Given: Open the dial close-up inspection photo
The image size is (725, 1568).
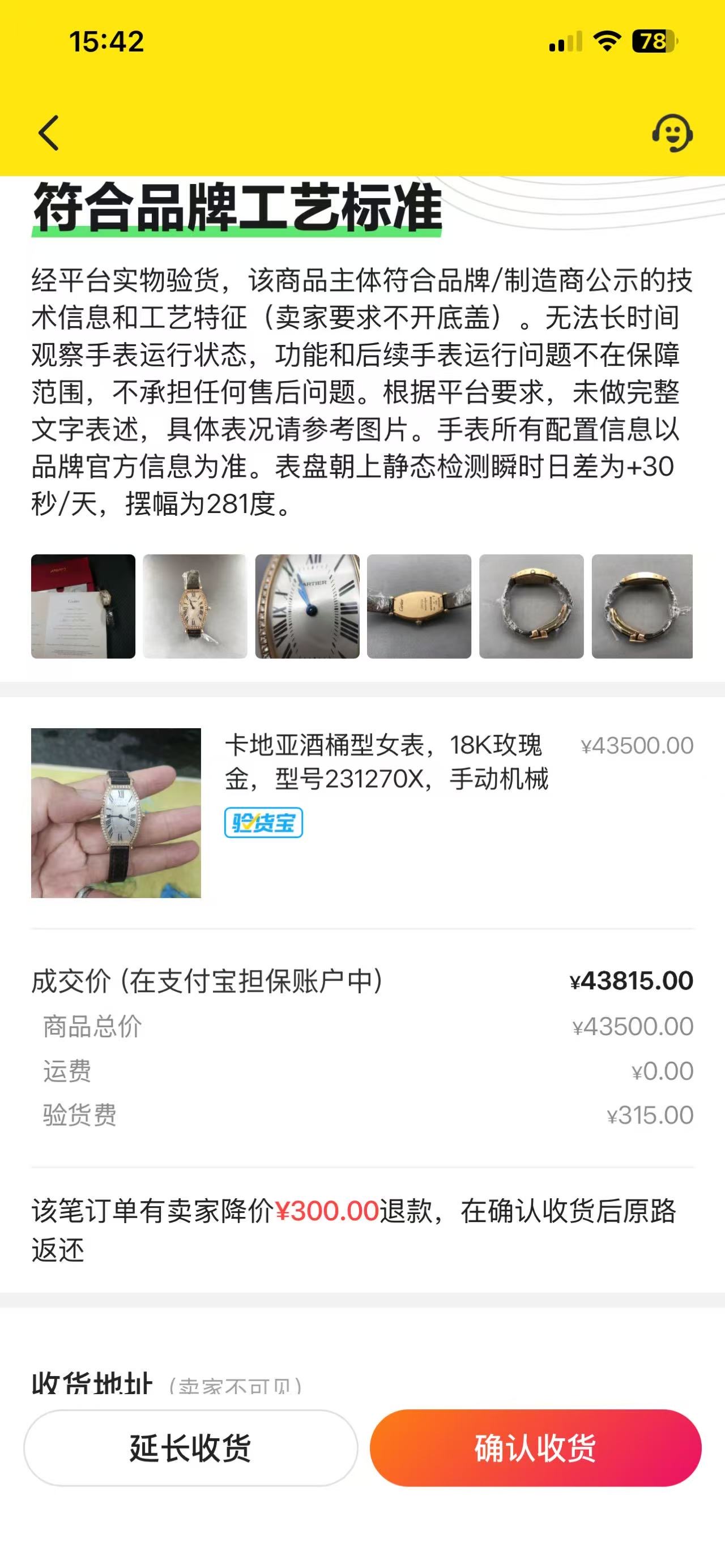Looking at the screenshot, I should (x=307, y=606).
